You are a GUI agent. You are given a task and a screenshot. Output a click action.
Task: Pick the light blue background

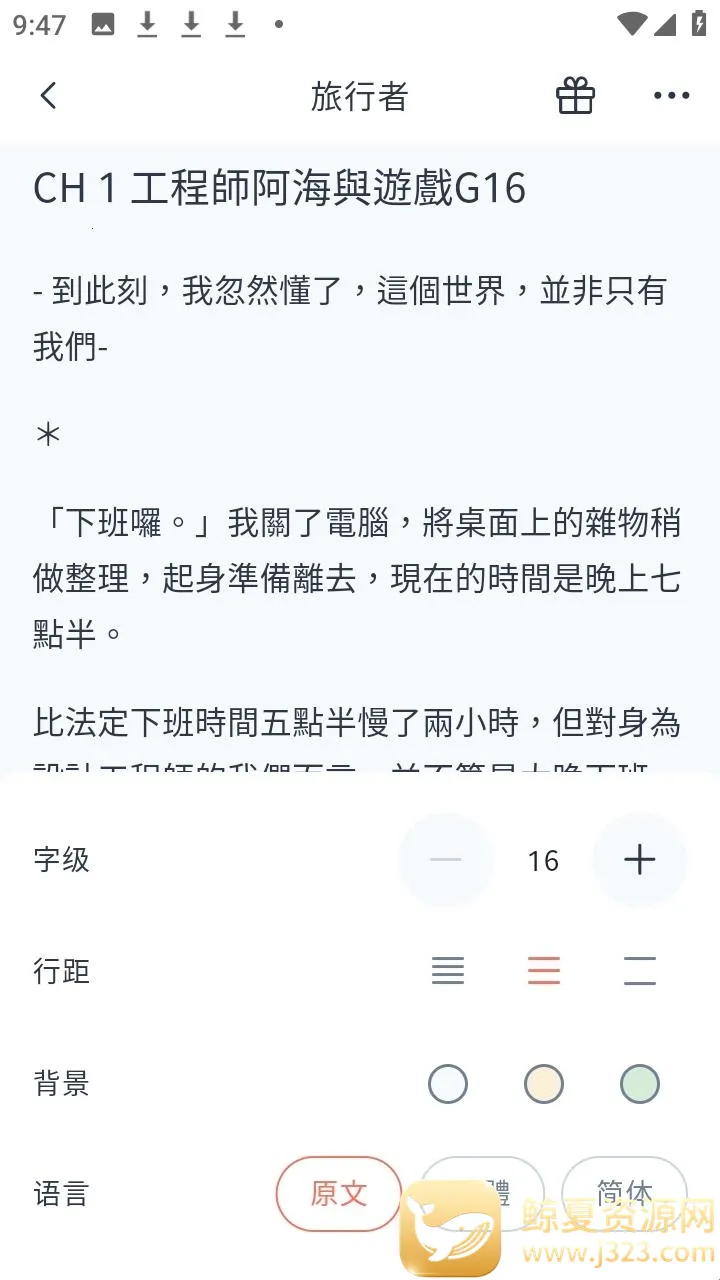pos(448,1083)
